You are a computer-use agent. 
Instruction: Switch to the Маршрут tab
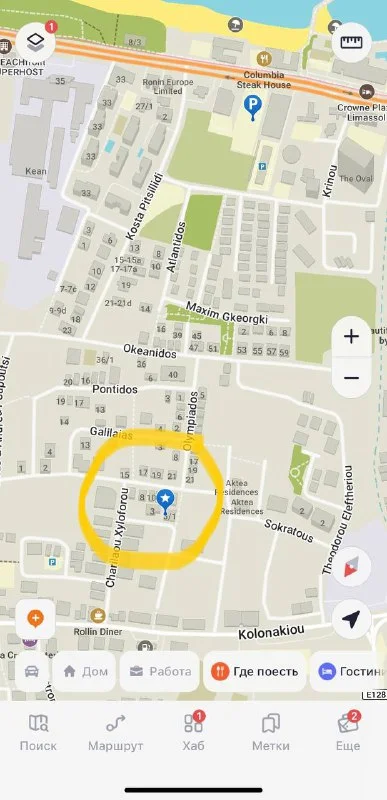(x=115, y=732)
